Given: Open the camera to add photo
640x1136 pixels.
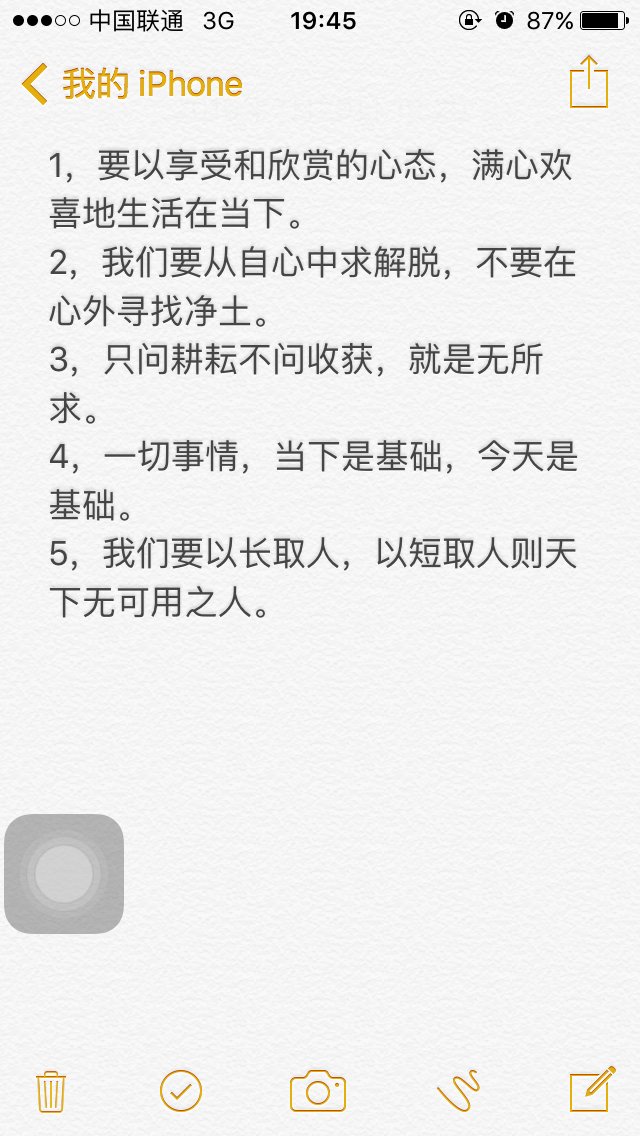Looking at the screenshot, I should click(x=318, y=1090).
